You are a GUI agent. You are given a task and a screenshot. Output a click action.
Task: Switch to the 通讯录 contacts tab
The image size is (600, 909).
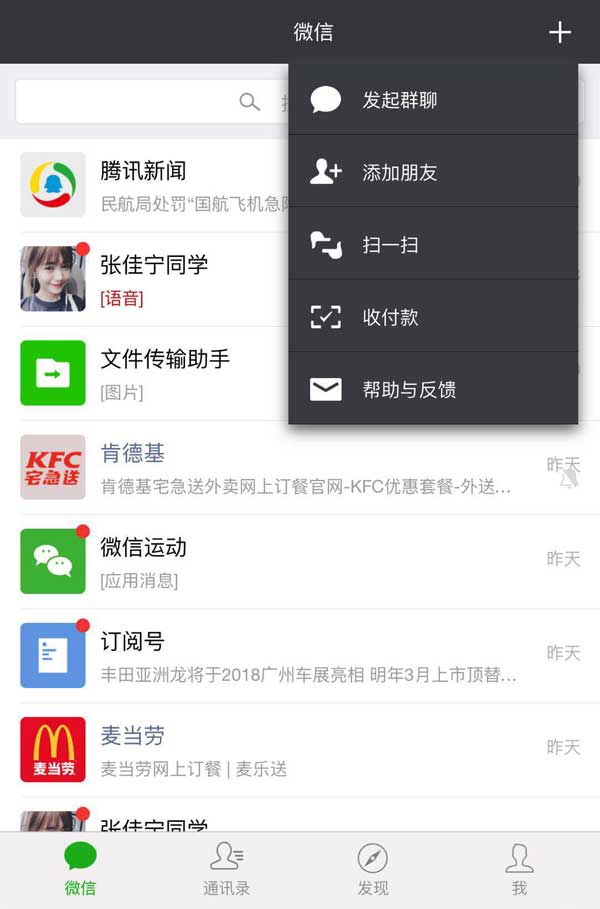[x=227, y=869]
